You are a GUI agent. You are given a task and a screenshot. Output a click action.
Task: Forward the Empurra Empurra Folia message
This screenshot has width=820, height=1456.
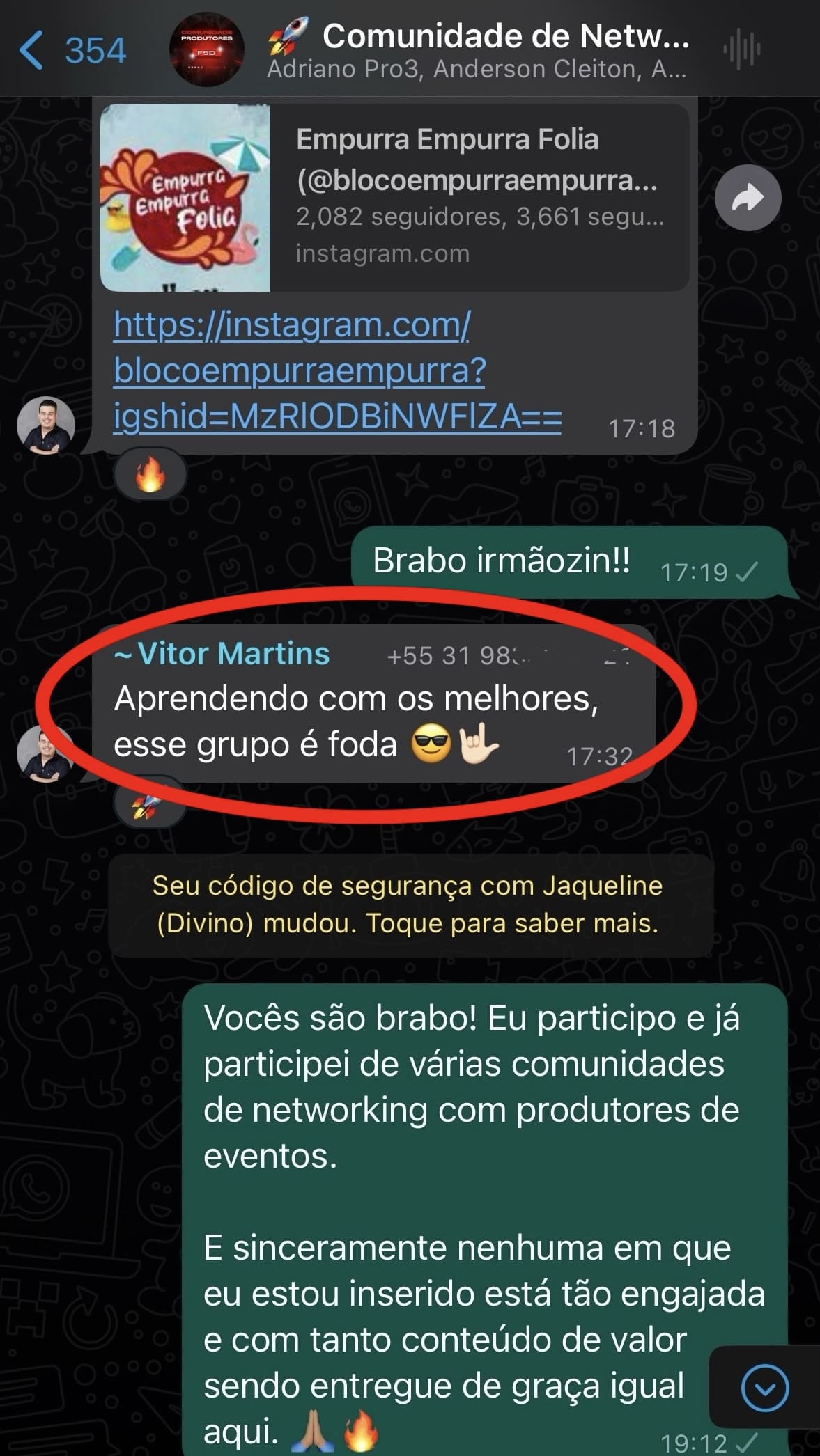point(748,198)
